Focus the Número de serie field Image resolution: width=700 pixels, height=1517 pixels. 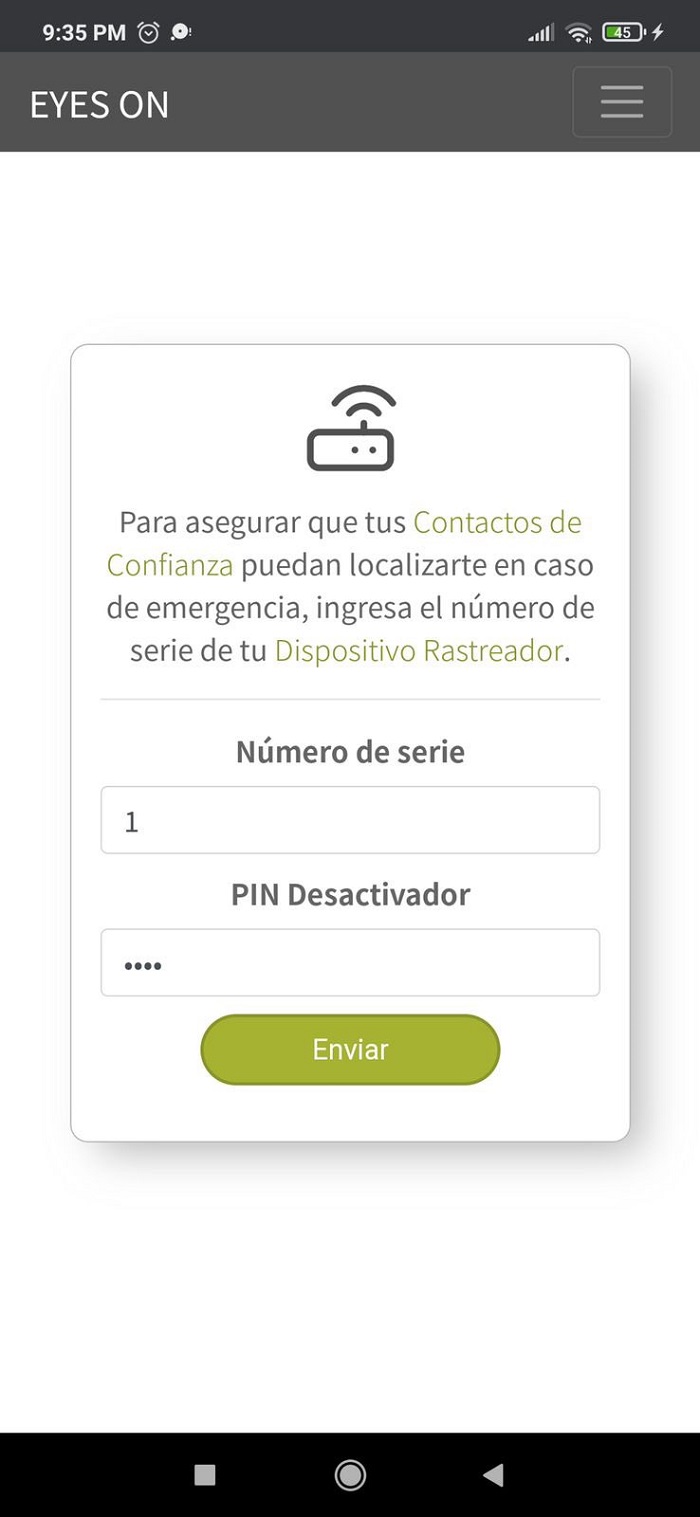coord(350,820)
